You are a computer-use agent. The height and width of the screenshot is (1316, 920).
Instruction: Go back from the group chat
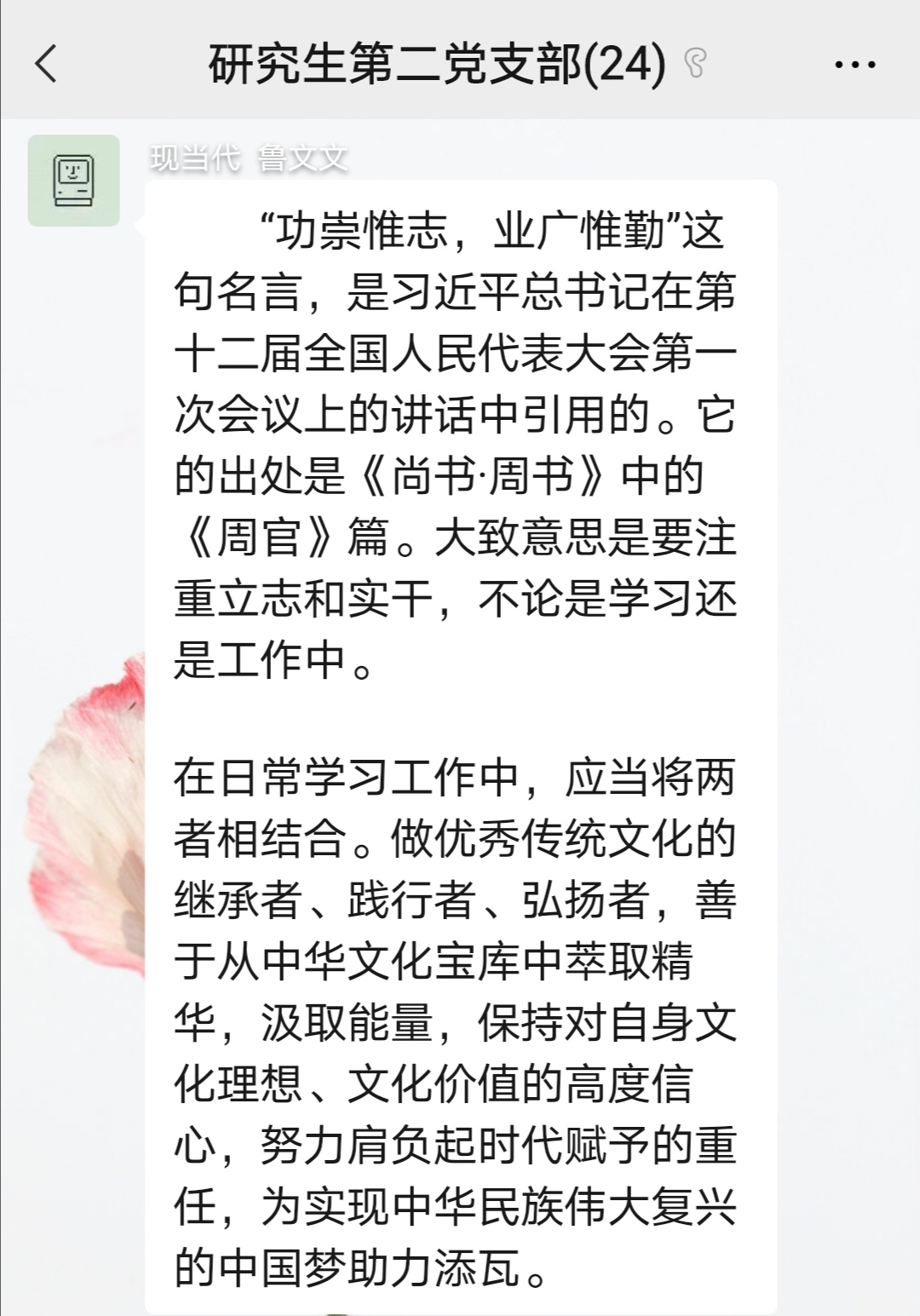(x=46, y=64)
